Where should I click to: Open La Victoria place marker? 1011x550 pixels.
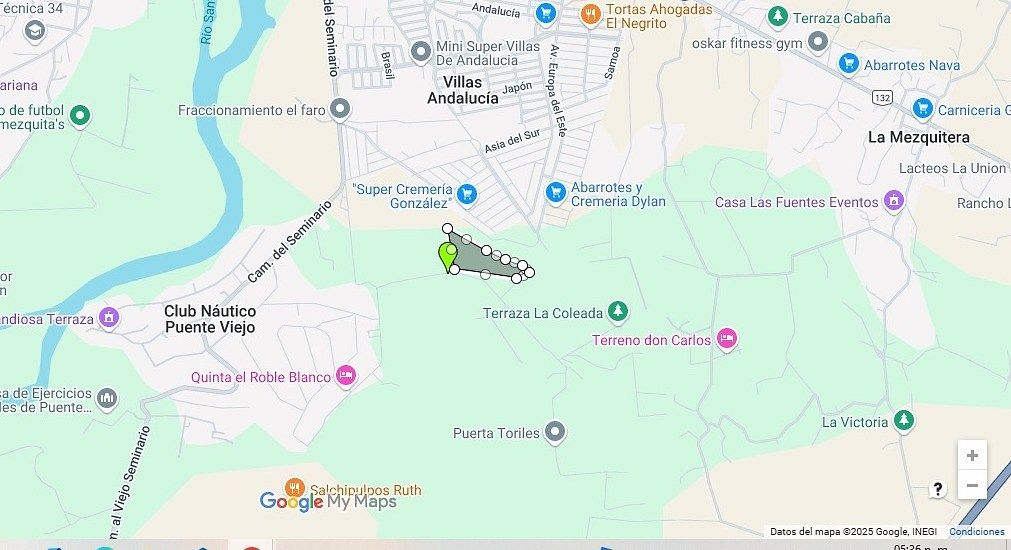coord(904,421)
